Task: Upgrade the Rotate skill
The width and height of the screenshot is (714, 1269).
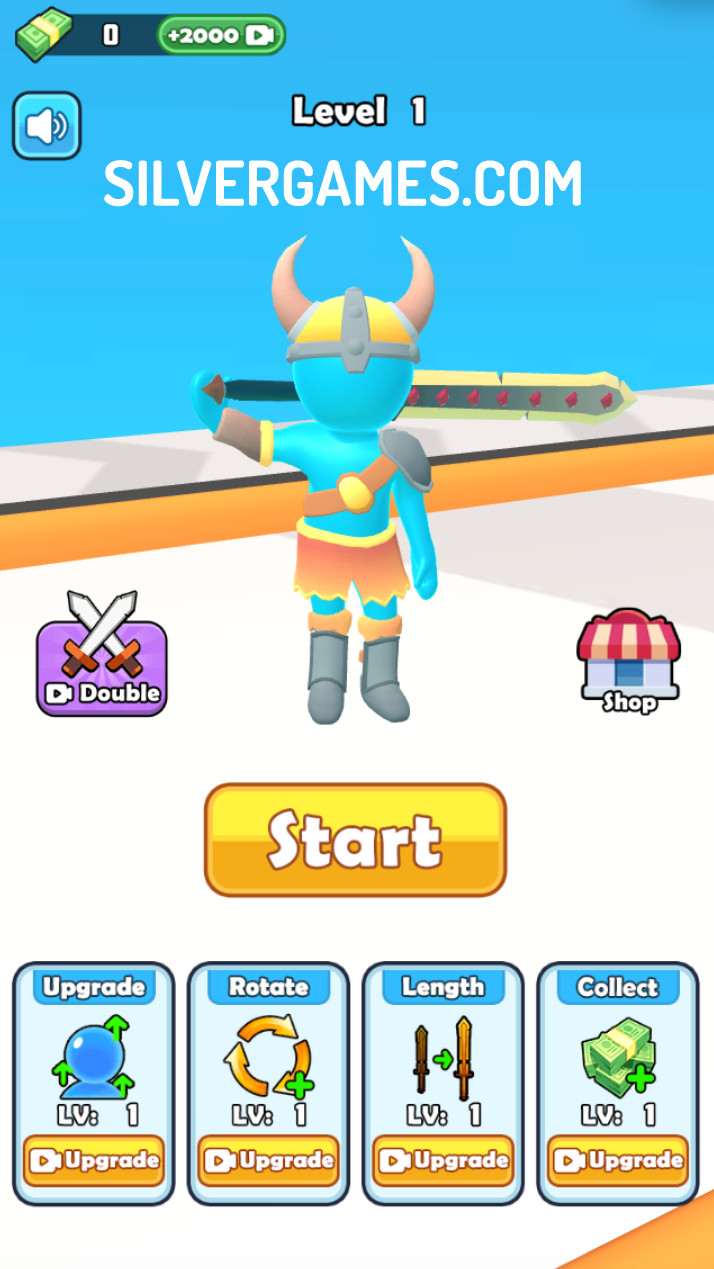Action: coord(268,1161)
